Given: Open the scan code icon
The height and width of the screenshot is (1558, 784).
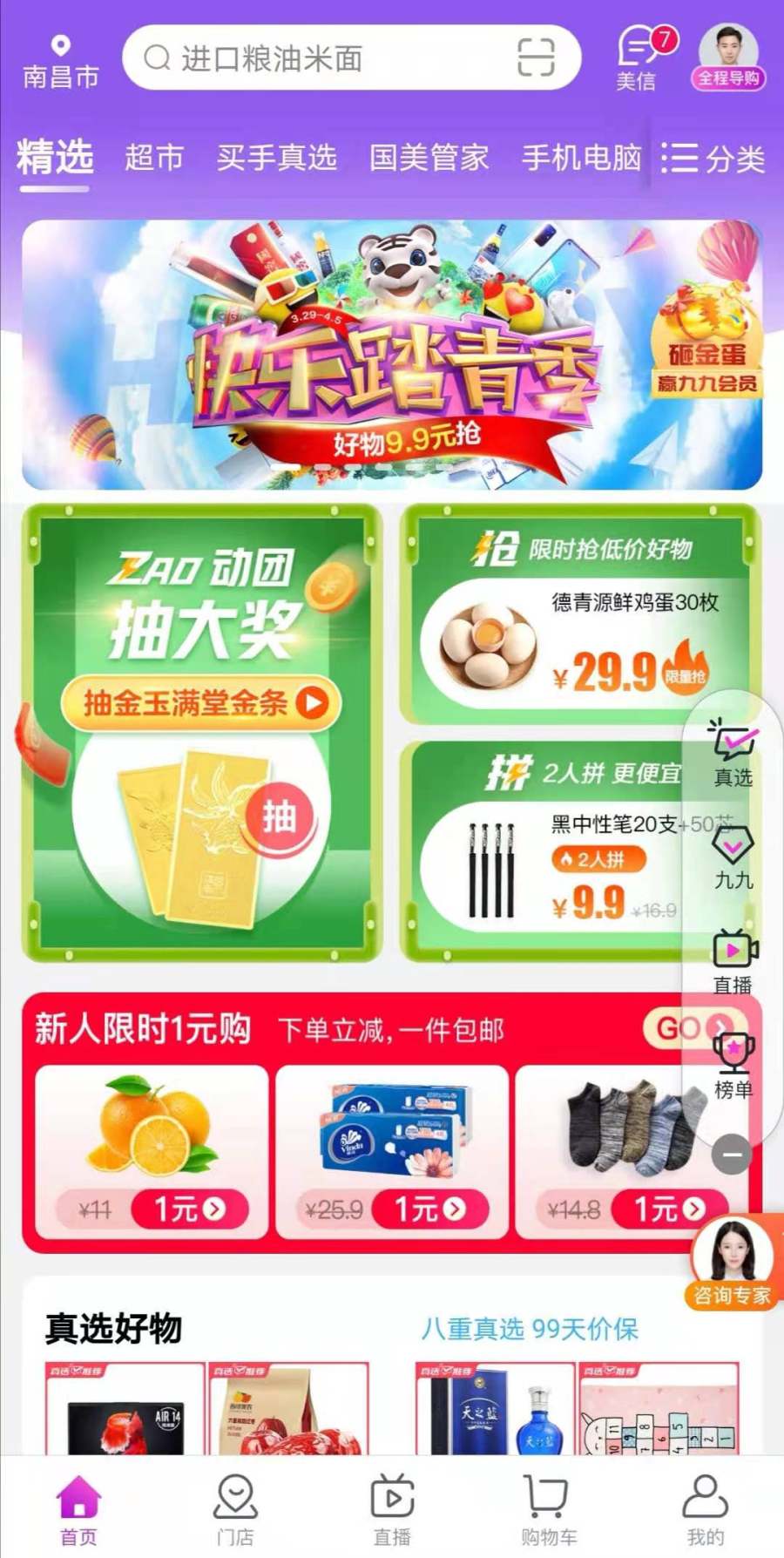Looking at the screenshot, I should point(535,58).
